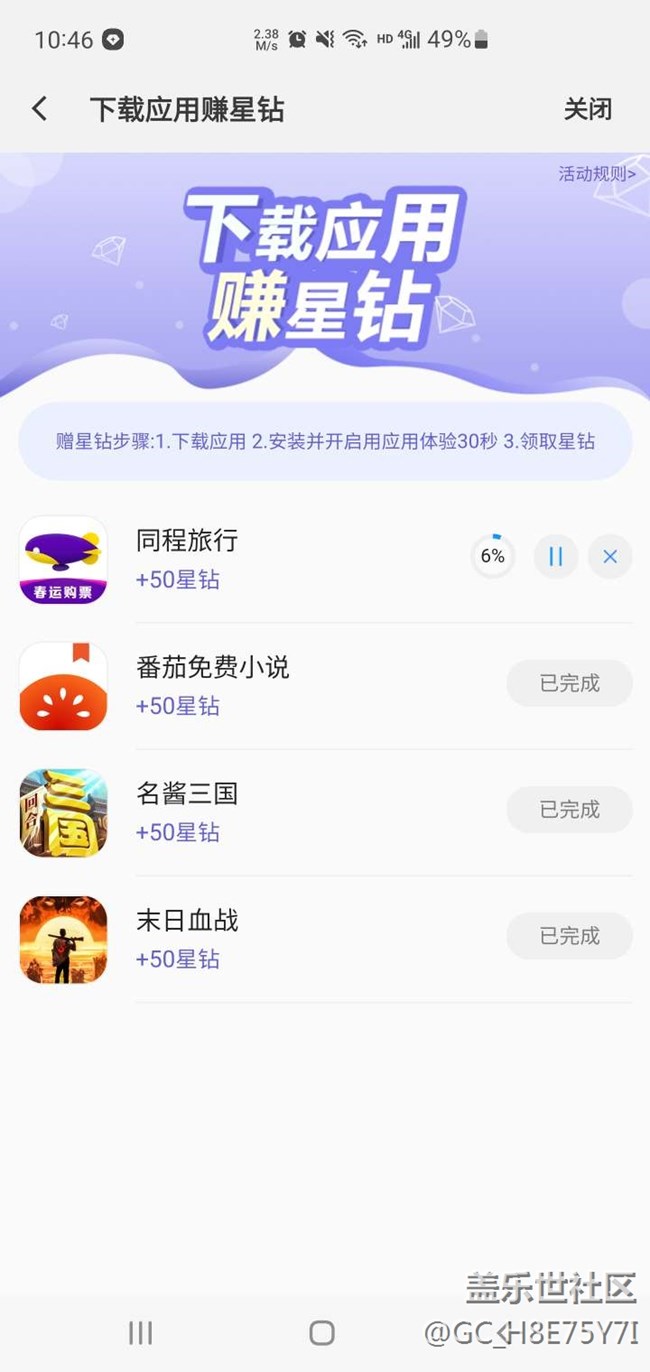Tap 已完成 button for 番茄免费小说
This screenshot has width=650, height=1372.
click(569, 683)
